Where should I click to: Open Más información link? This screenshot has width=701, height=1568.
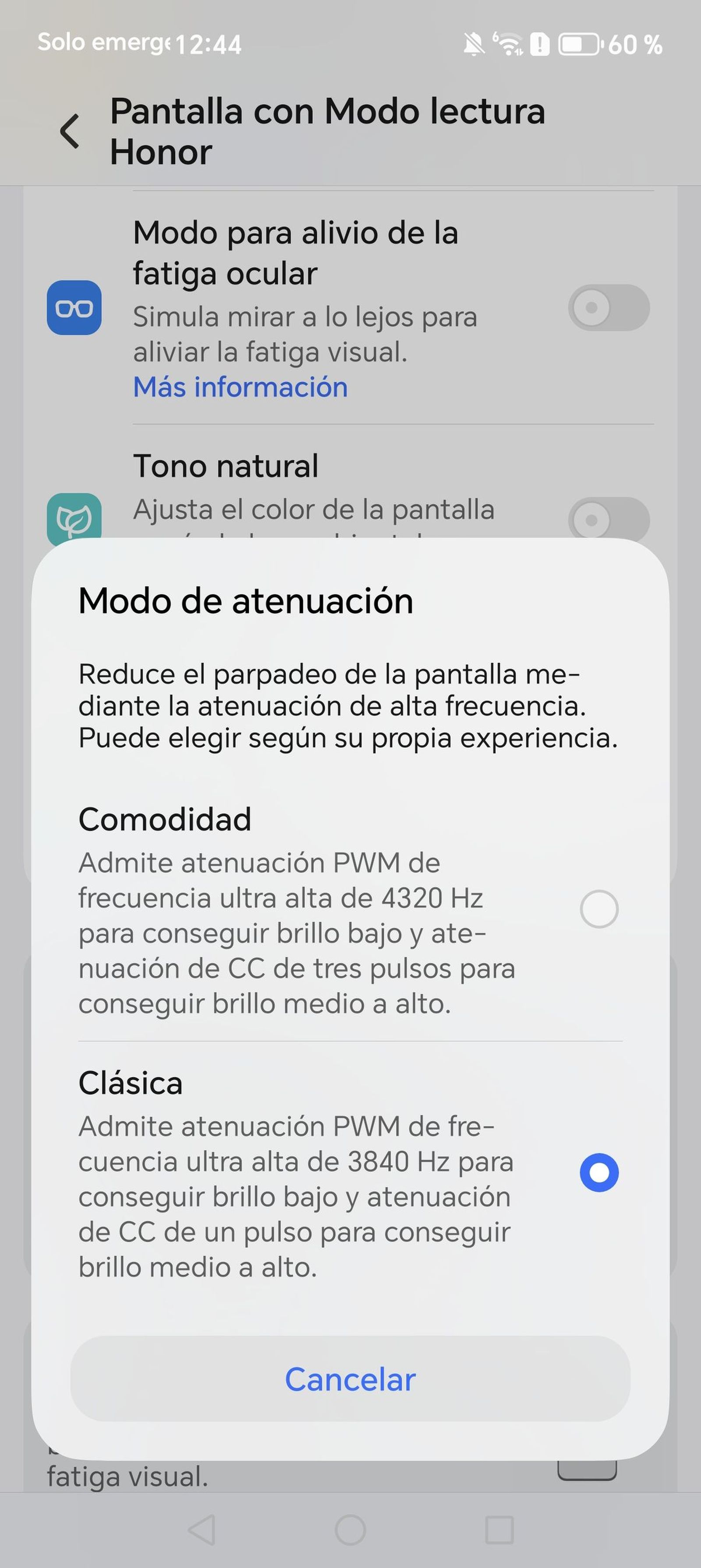[x=240, y=387]
